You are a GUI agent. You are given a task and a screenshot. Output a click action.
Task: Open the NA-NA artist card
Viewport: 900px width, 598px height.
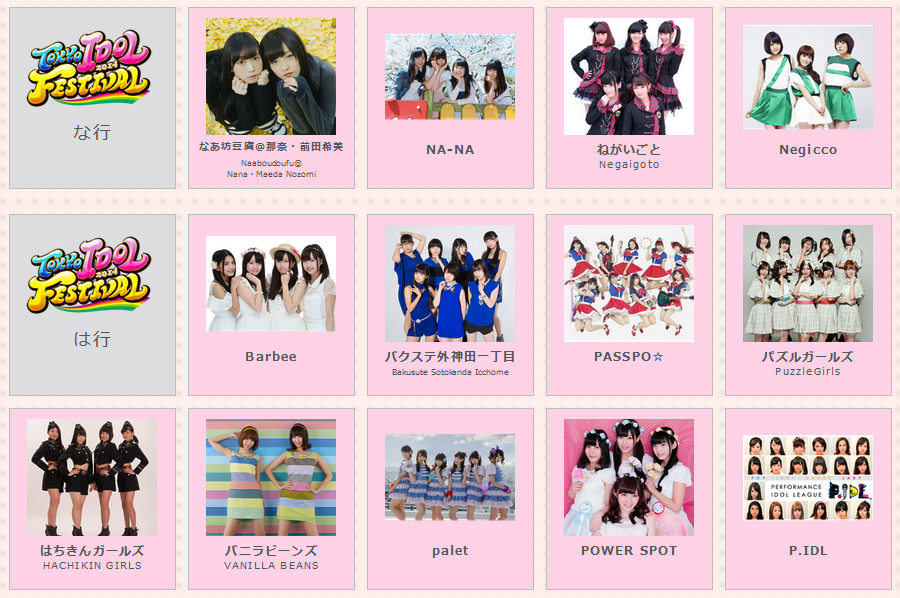tap(450, 98)
